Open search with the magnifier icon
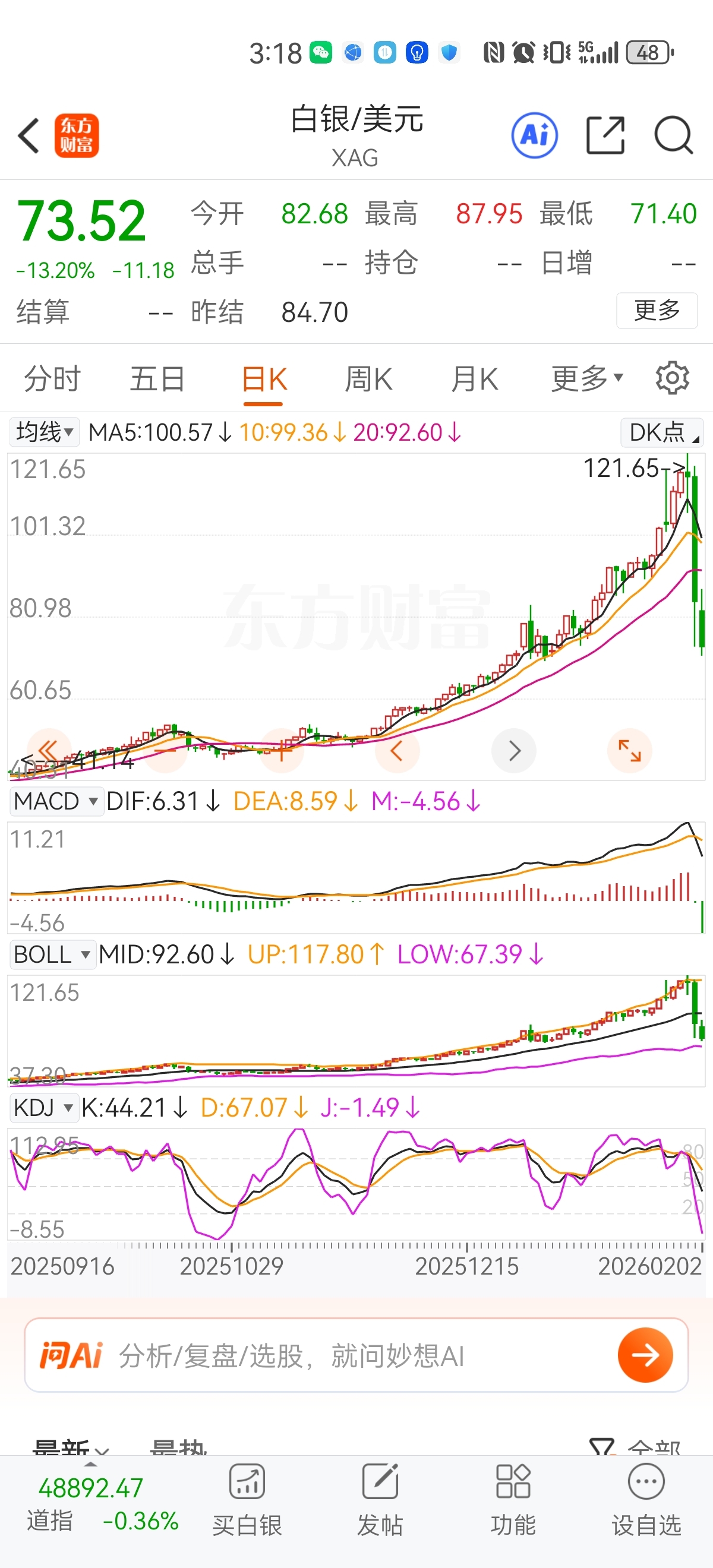This screenshot has height=1568, width=713. click(x=673, y=135)
